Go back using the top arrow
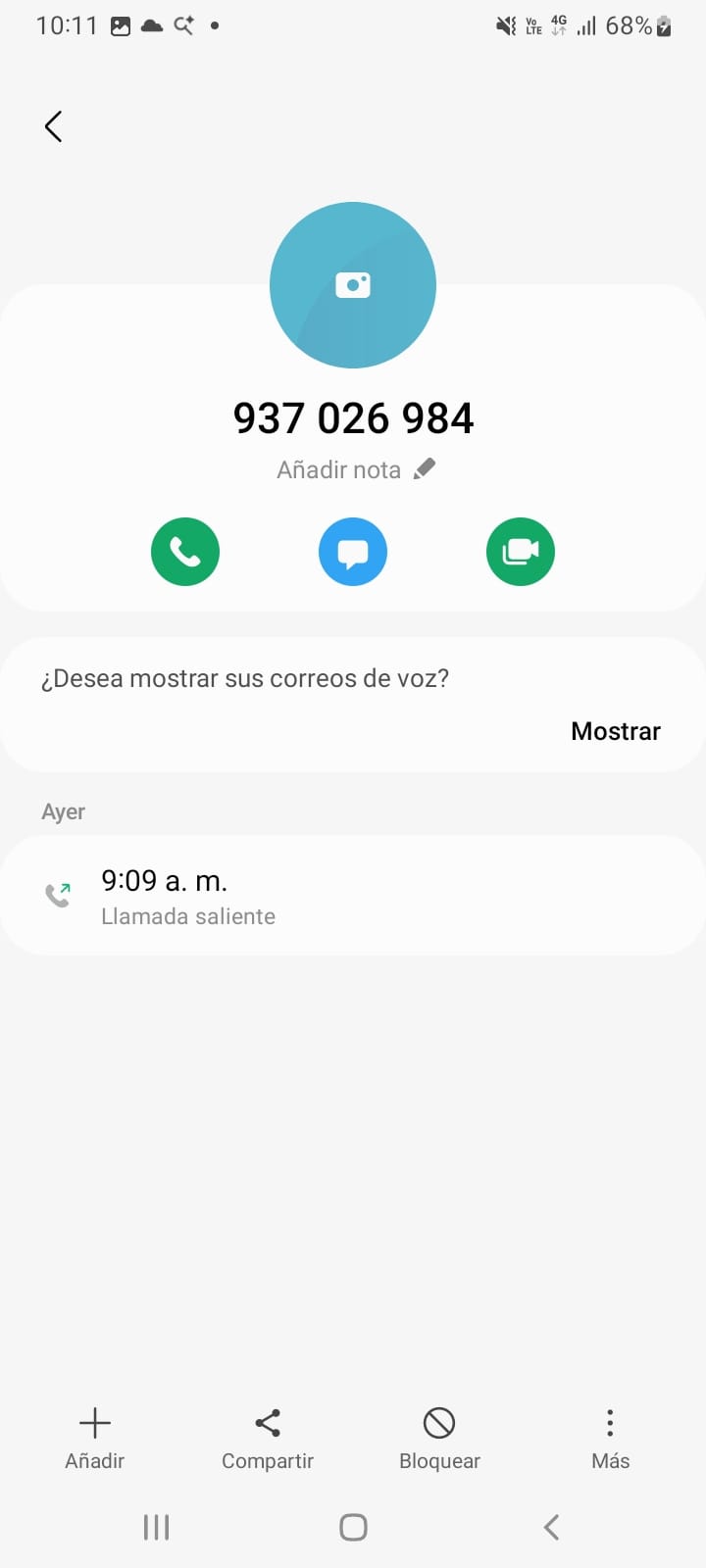 [54, 126]
